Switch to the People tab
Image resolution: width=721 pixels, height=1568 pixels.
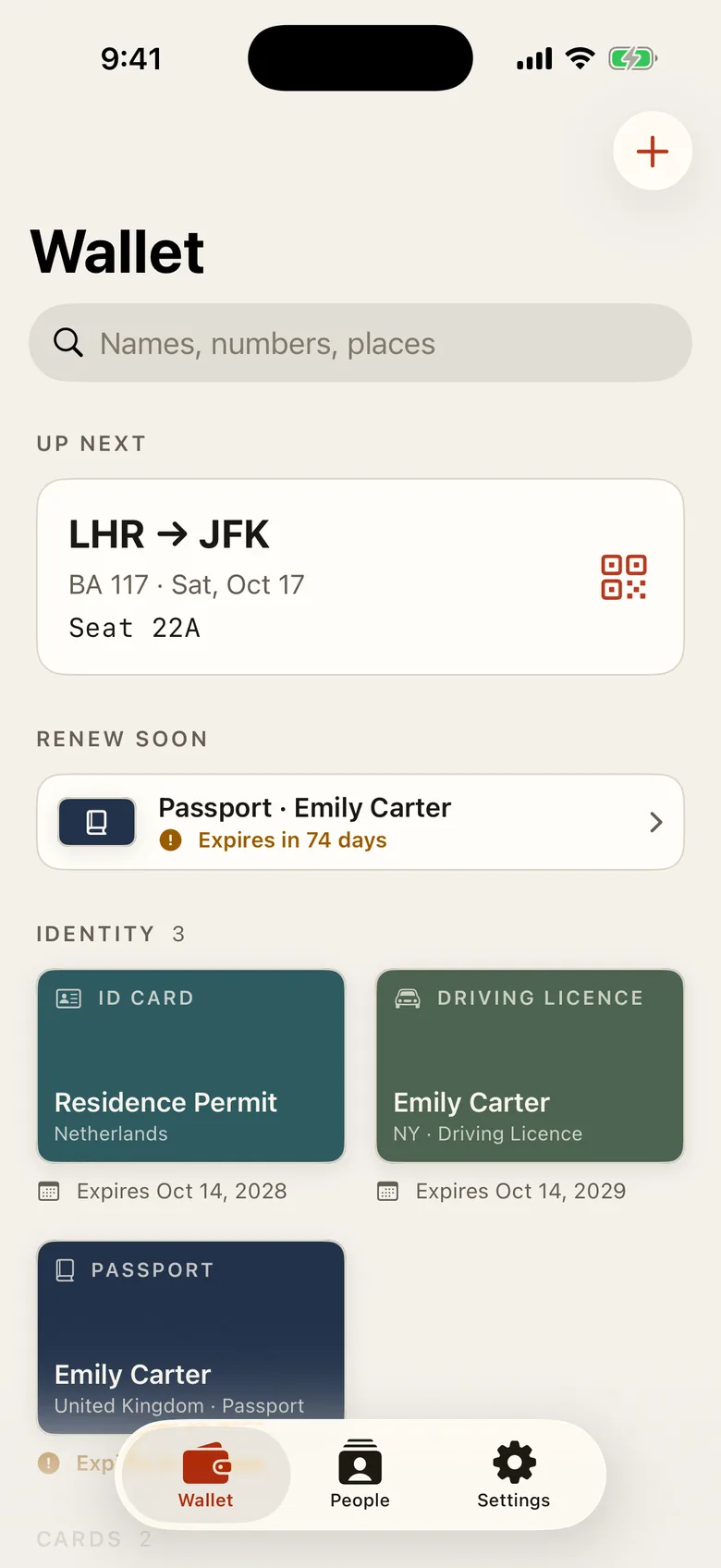coord(360,1475)
